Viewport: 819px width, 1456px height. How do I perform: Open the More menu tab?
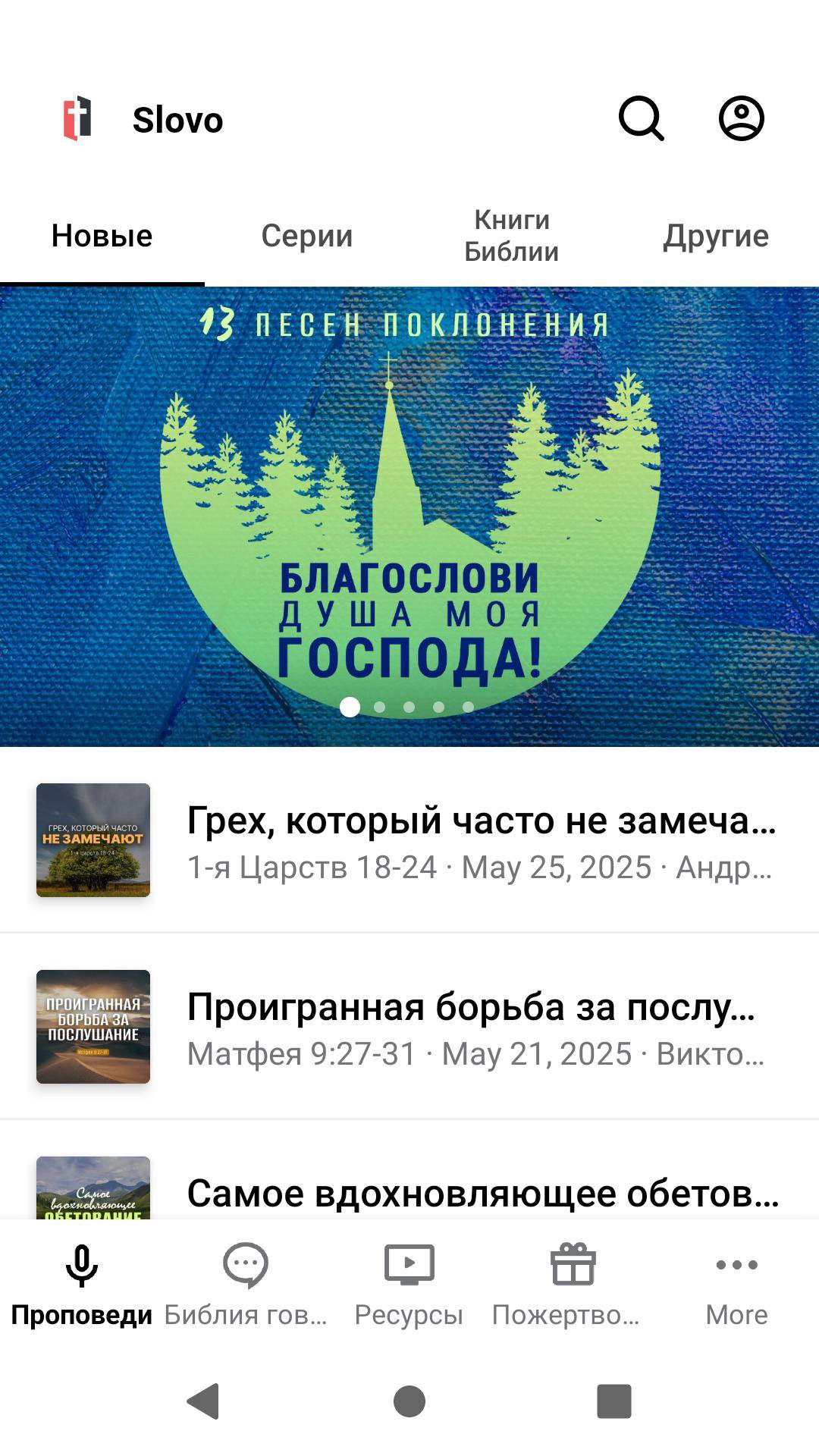(x=736, y=1282)
